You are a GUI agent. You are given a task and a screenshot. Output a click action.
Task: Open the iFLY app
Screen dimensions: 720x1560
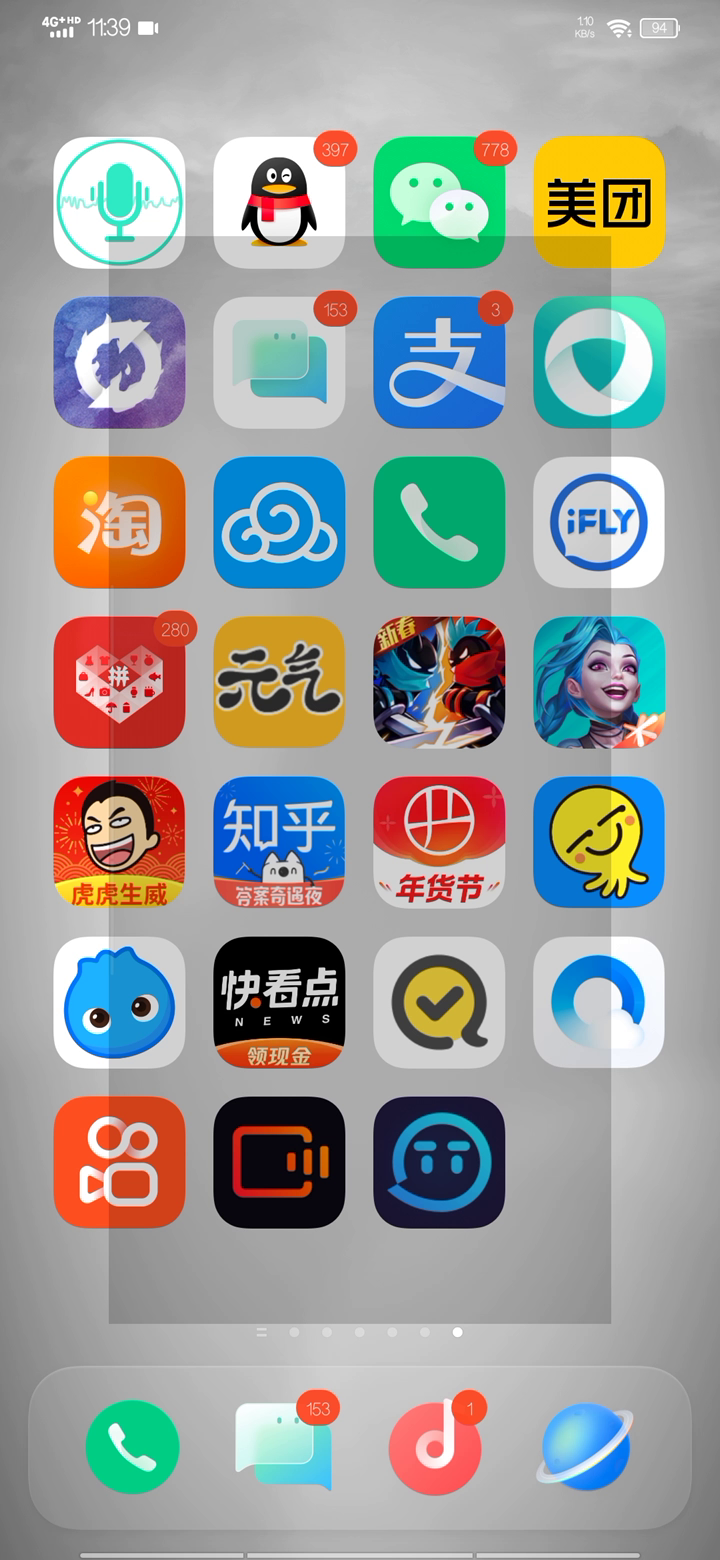599,522
